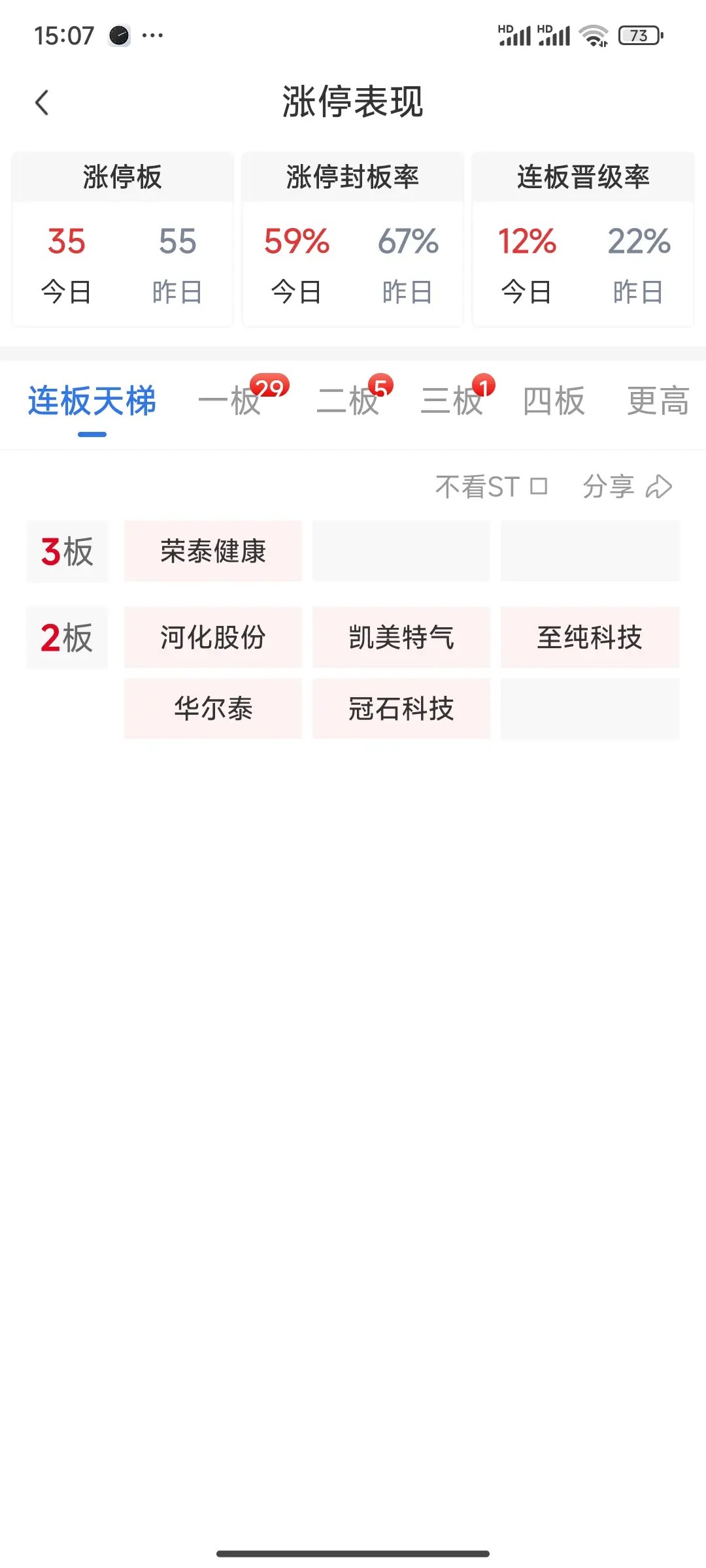The width and height of the screenshot is (706, 1568).
Task: Share the 连板天梯 list via 分享
Action: tap(627, 487)
